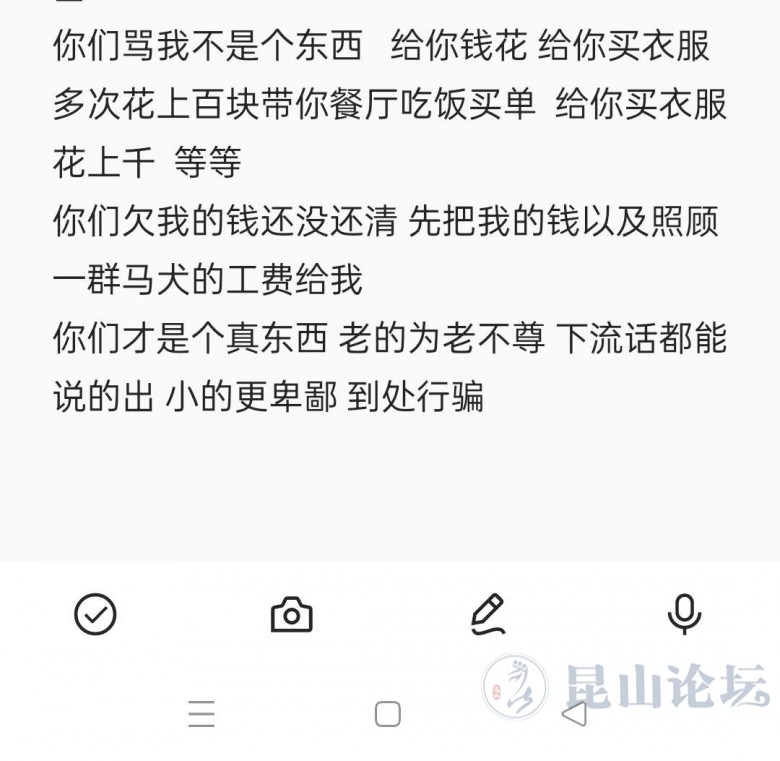Image resolution: width=780 pixels, height=761 pixels.
Task: Start a voice recording with the microphone
Action: point(684,614)
